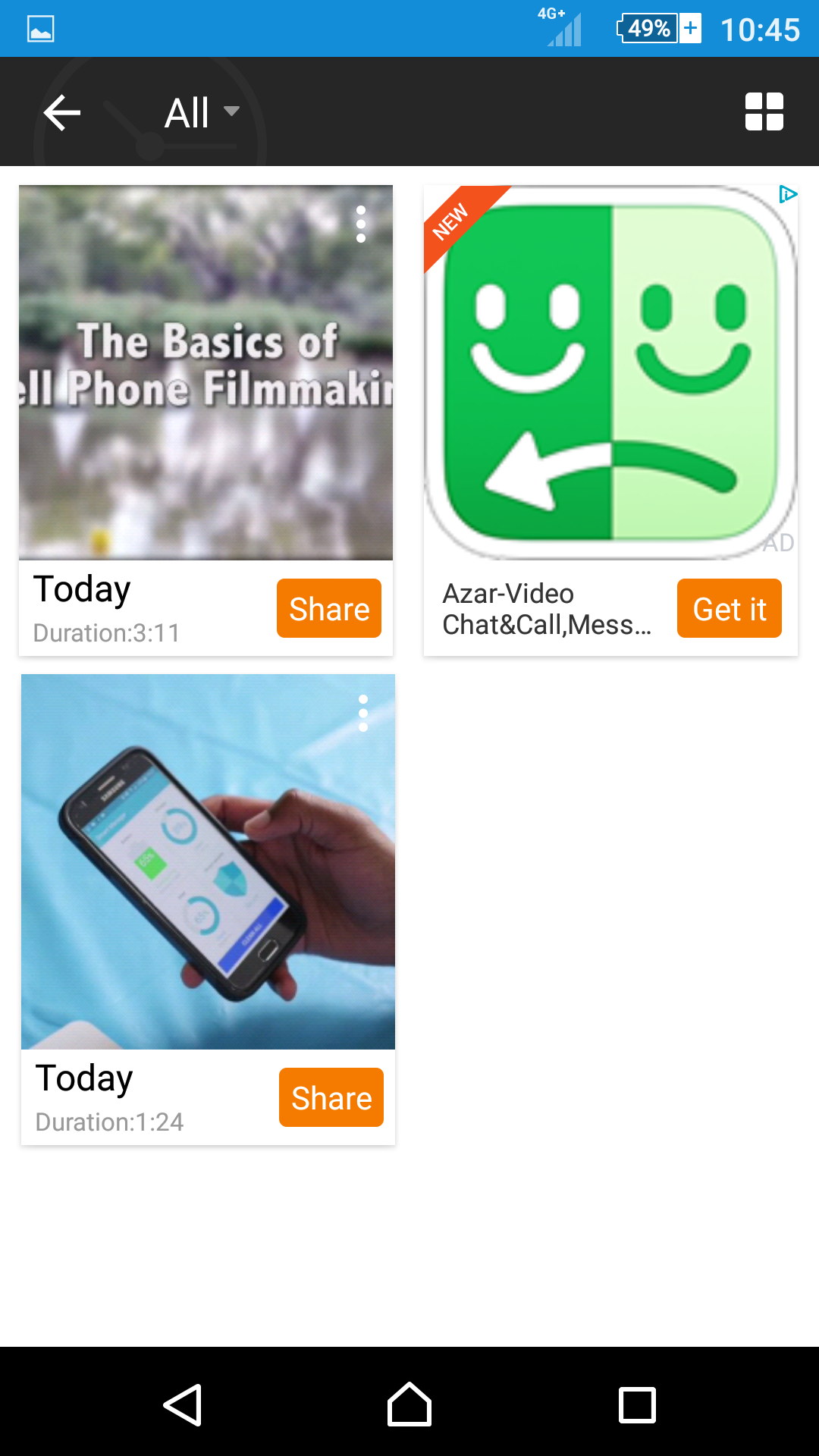Tap Get it for Azar-Video Chat

click(729, 608)
